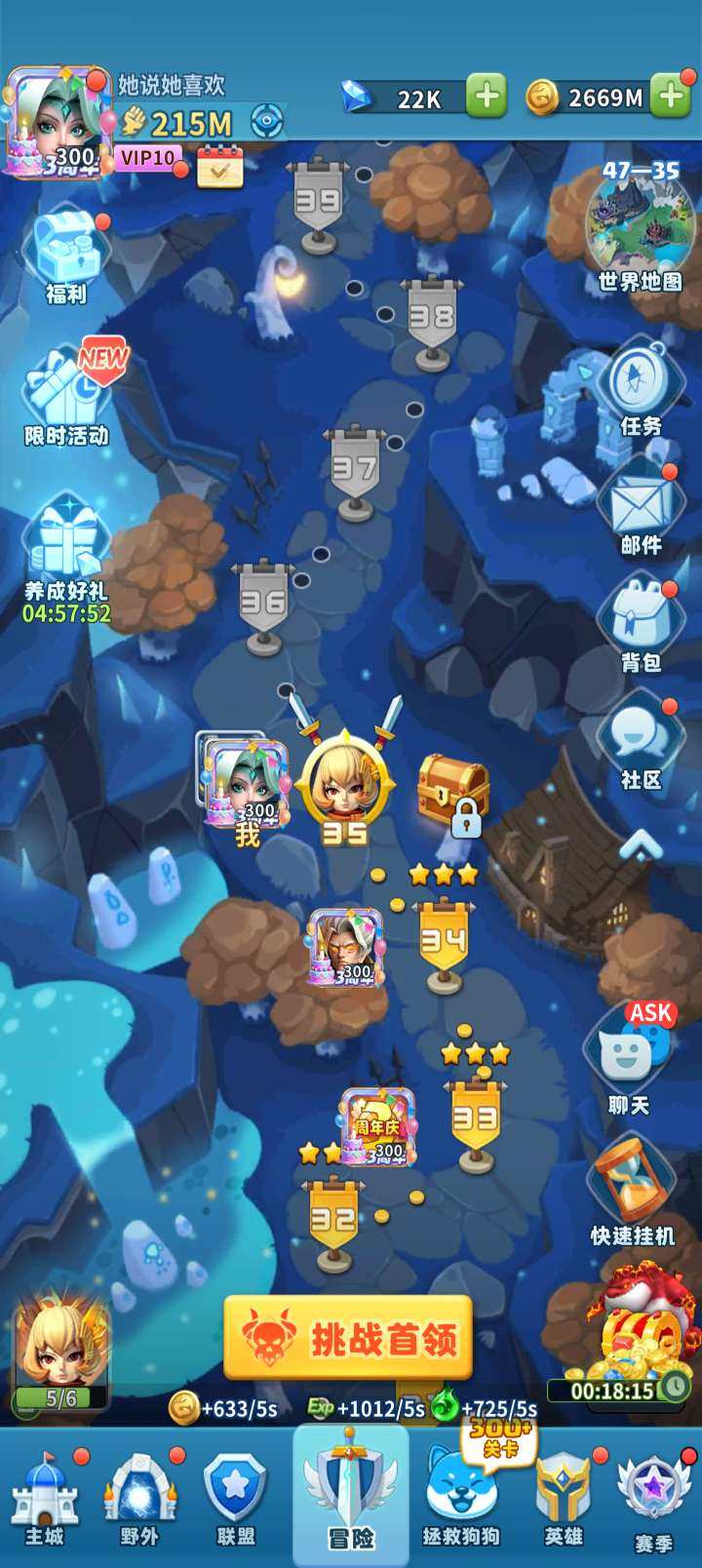Open the 任务 quests menu

640,385
